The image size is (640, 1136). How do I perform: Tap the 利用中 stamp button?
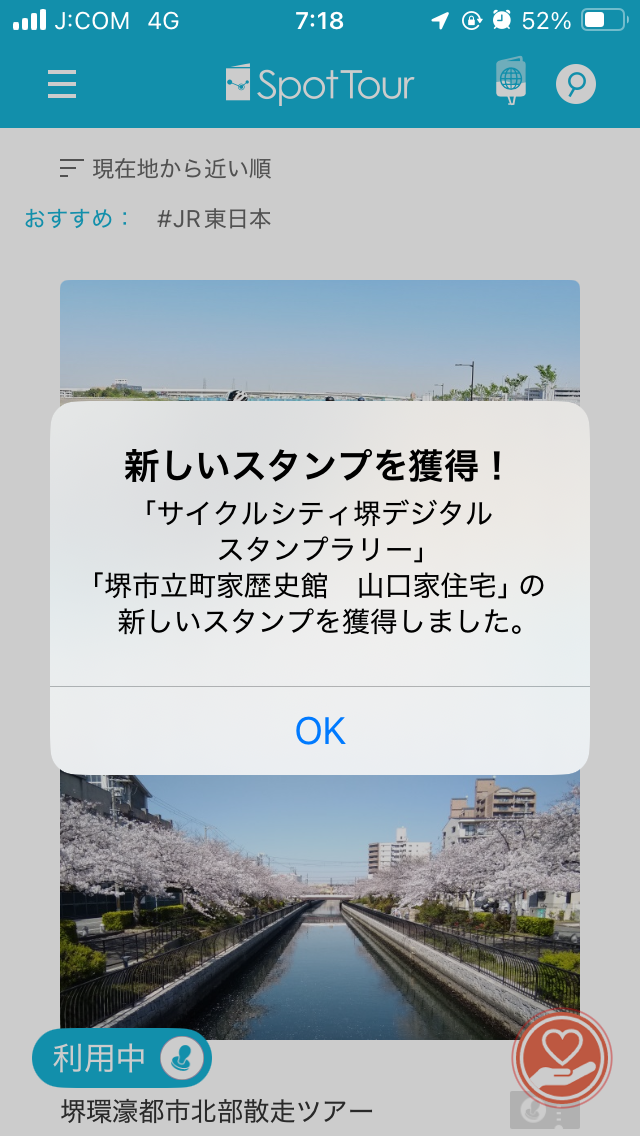pos(122,1058)
